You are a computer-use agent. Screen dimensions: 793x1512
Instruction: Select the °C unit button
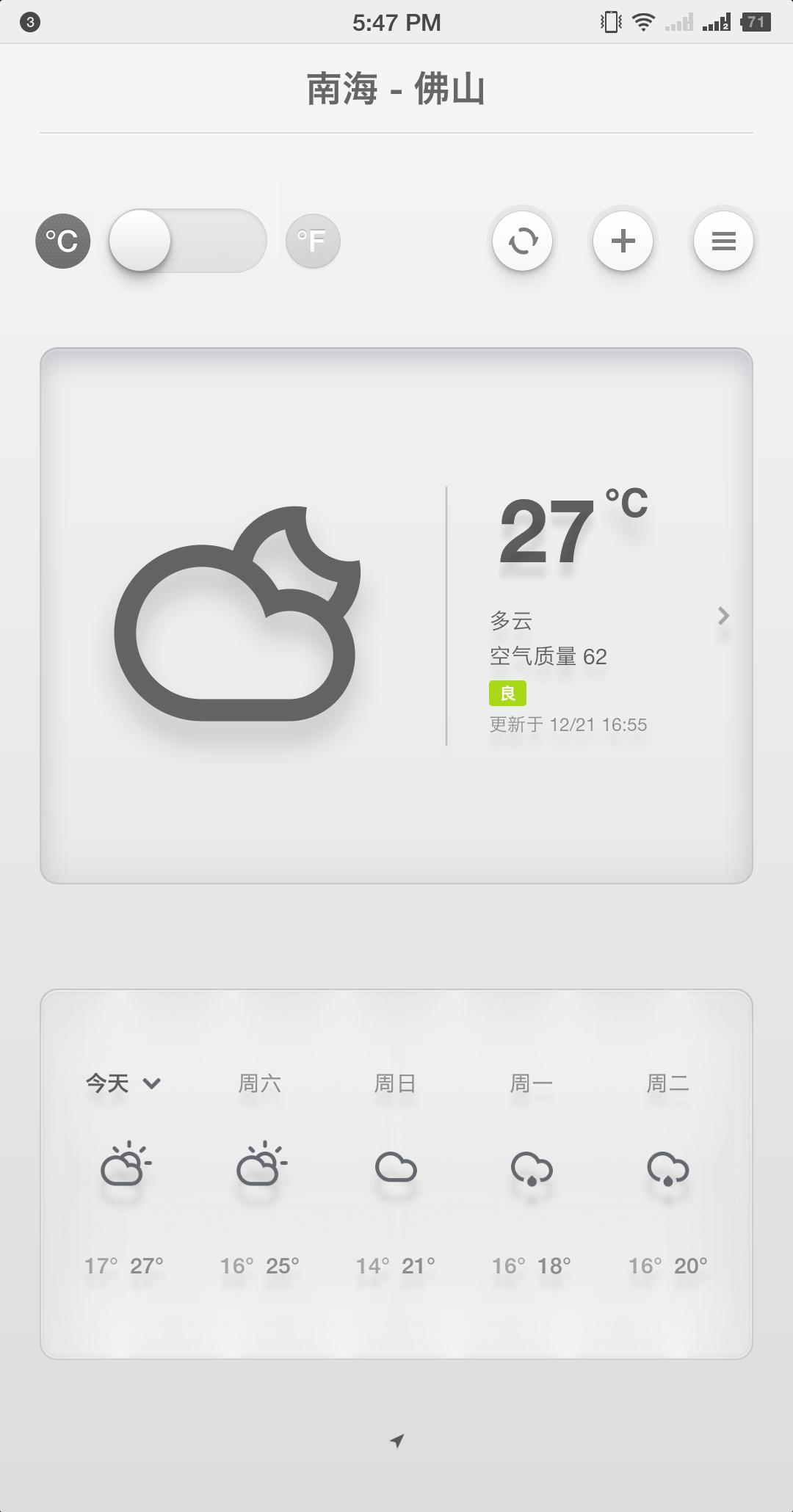click(63, 241)
